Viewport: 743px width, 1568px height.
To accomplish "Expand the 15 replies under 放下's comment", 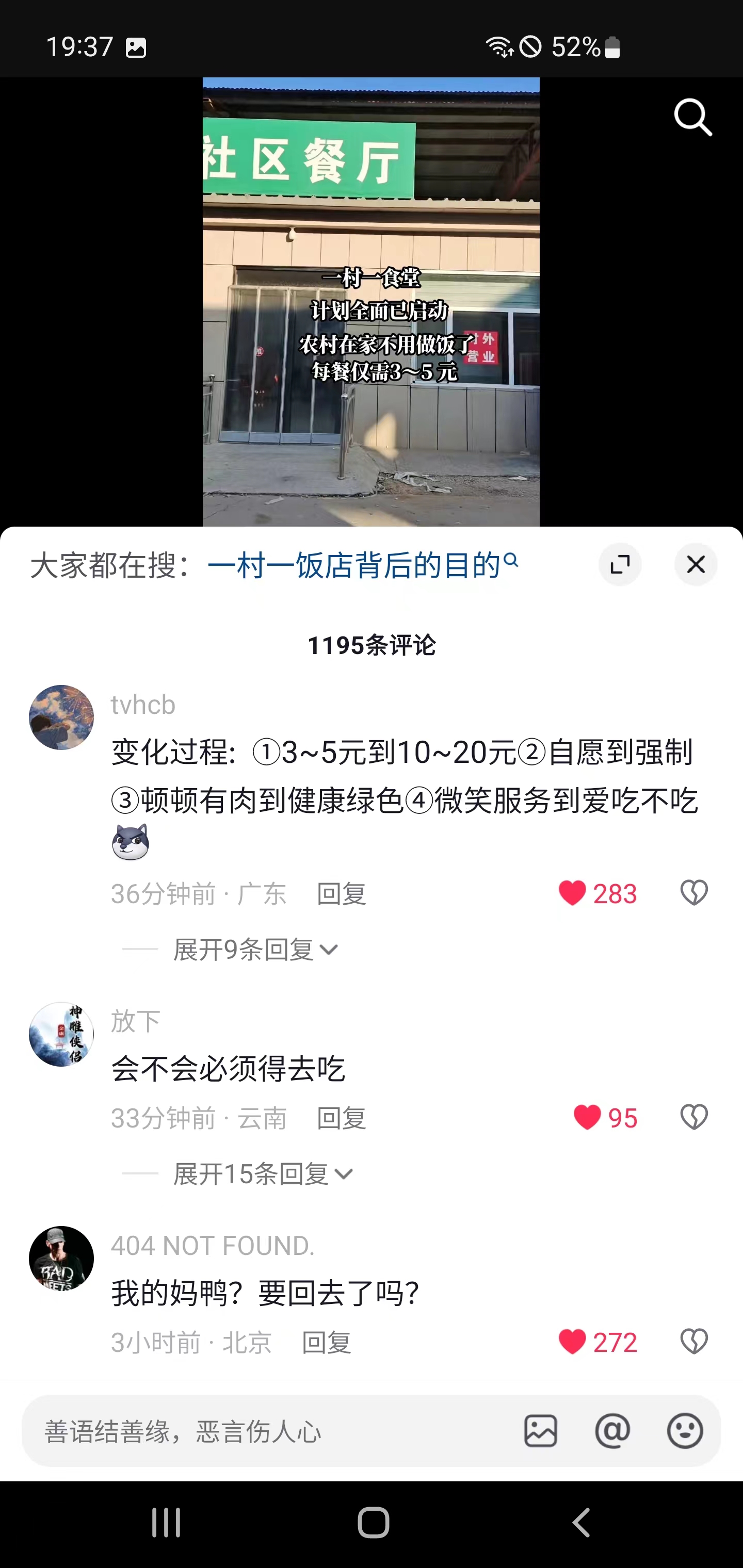I will [262, 1173].
